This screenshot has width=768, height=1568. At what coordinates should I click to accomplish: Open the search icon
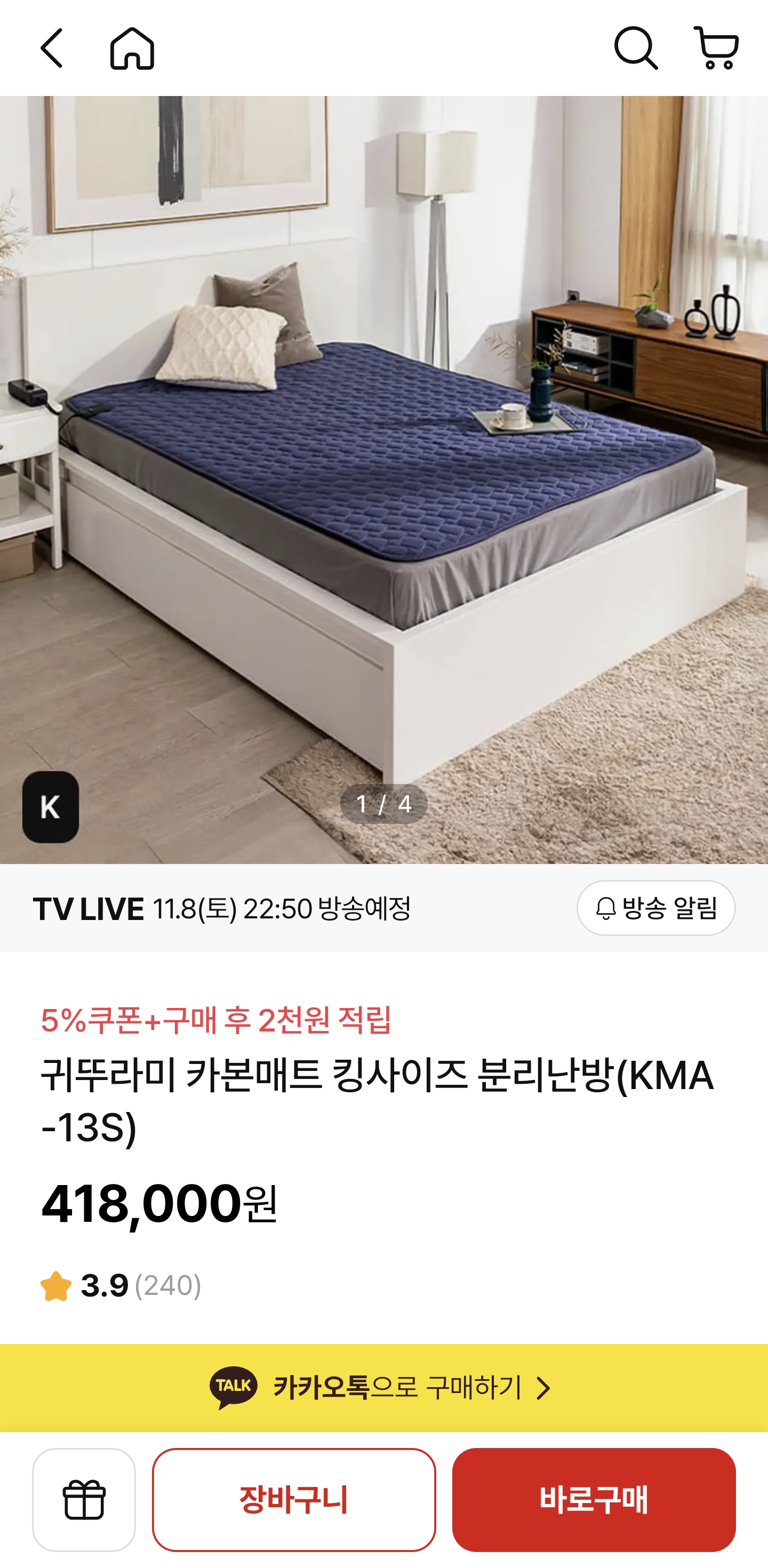tap(635, 48)
